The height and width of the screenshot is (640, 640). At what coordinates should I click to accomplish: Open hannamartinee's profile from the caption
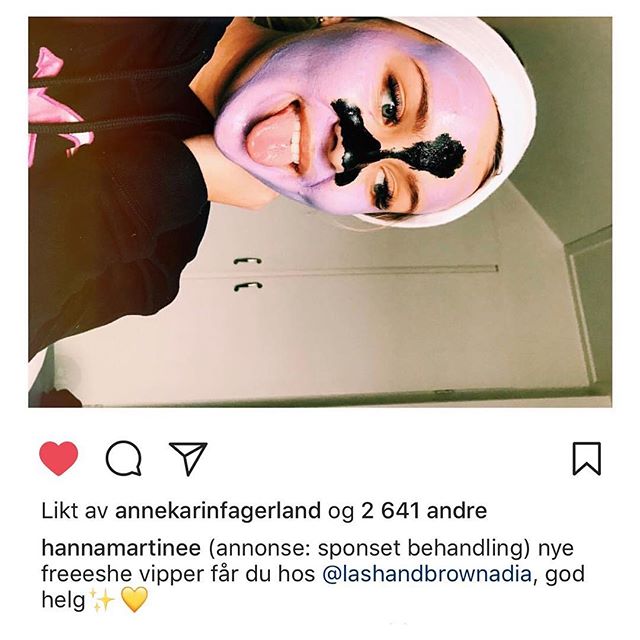tap(119, 547)
